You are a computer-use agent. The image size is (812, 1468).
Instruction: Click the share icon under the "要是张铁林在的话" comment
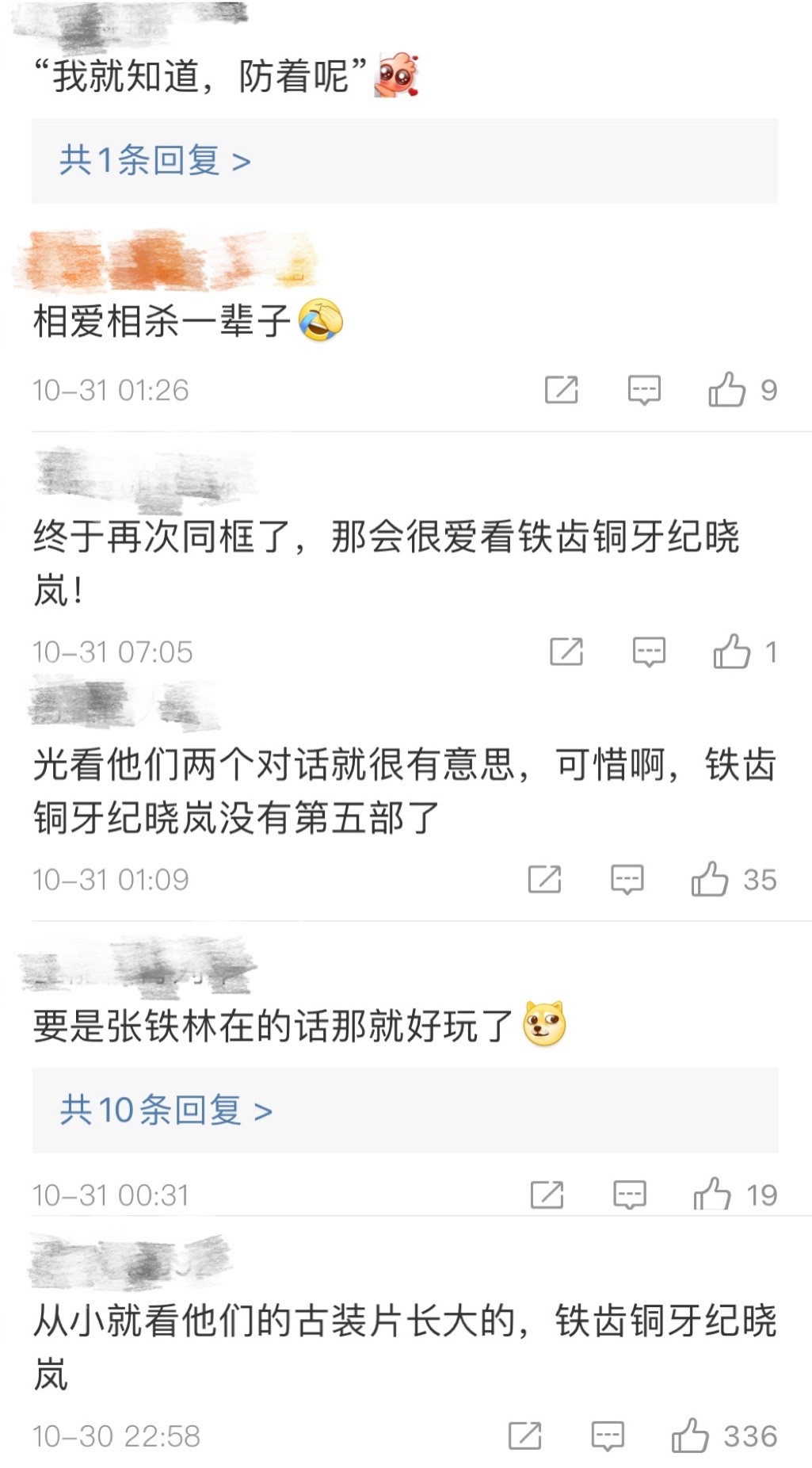547,1191
